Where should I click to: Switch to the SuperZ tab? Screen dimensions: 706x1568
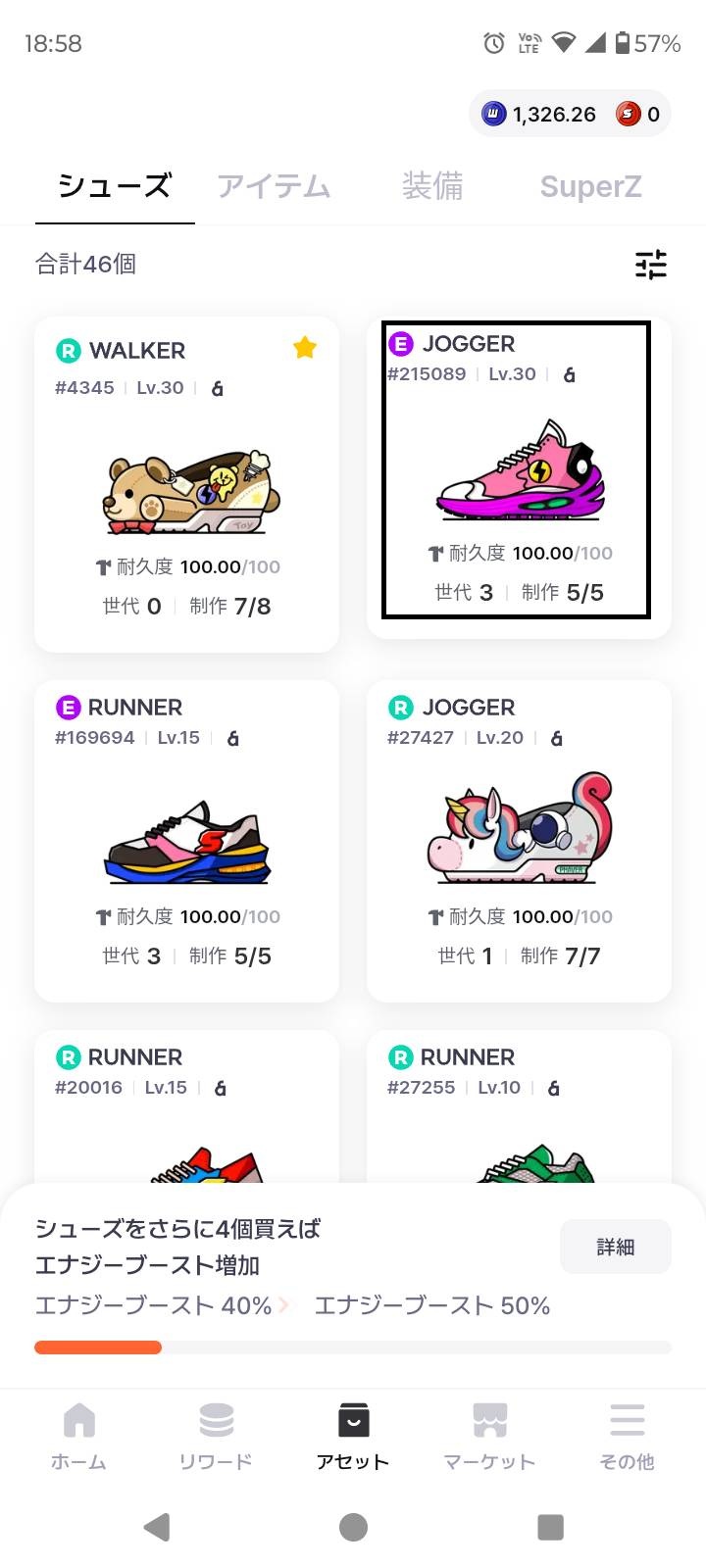(590, 186)
